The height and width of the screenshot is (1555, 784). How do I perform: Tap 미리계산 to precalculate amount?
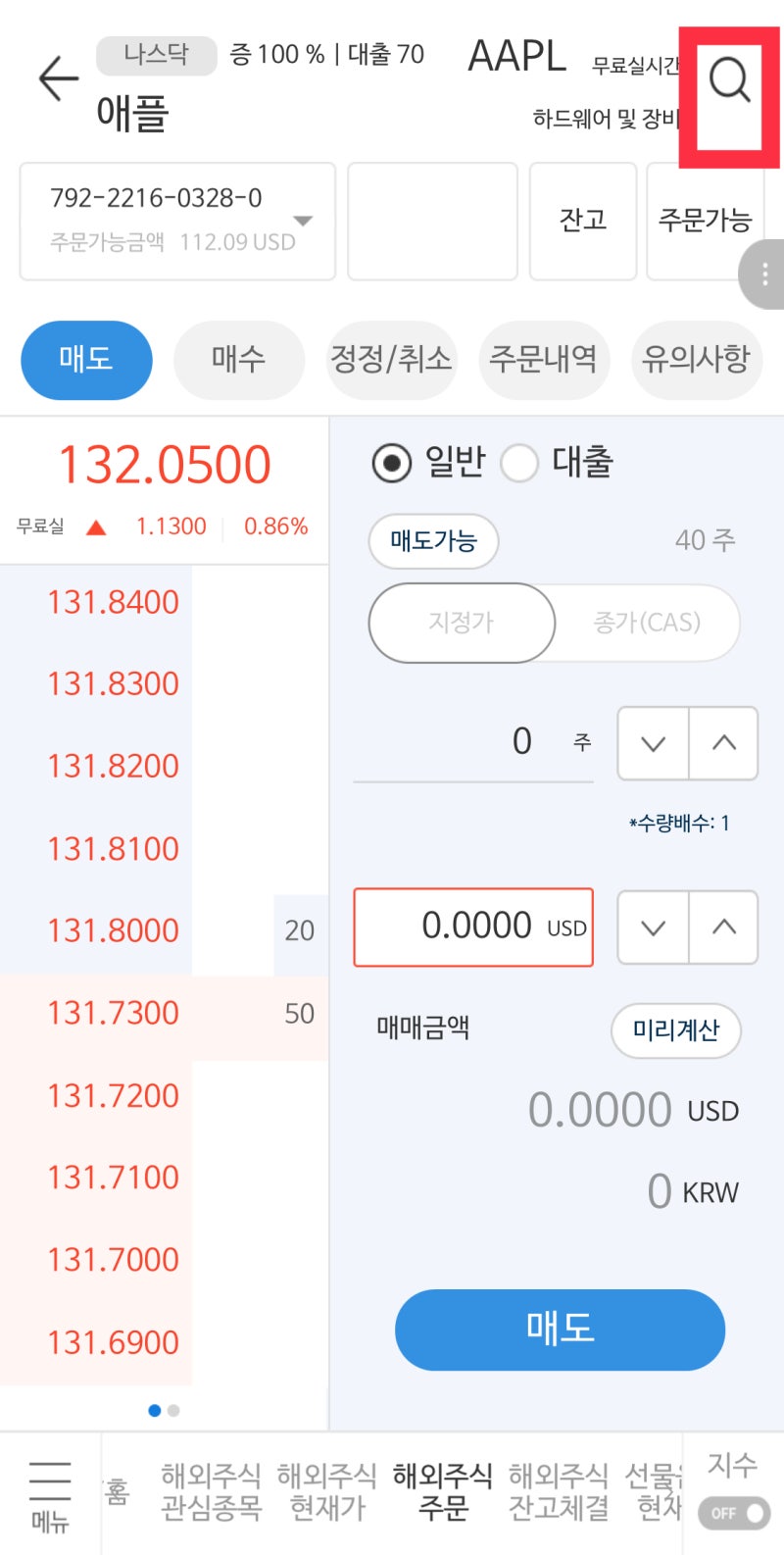click(675, 1030)
